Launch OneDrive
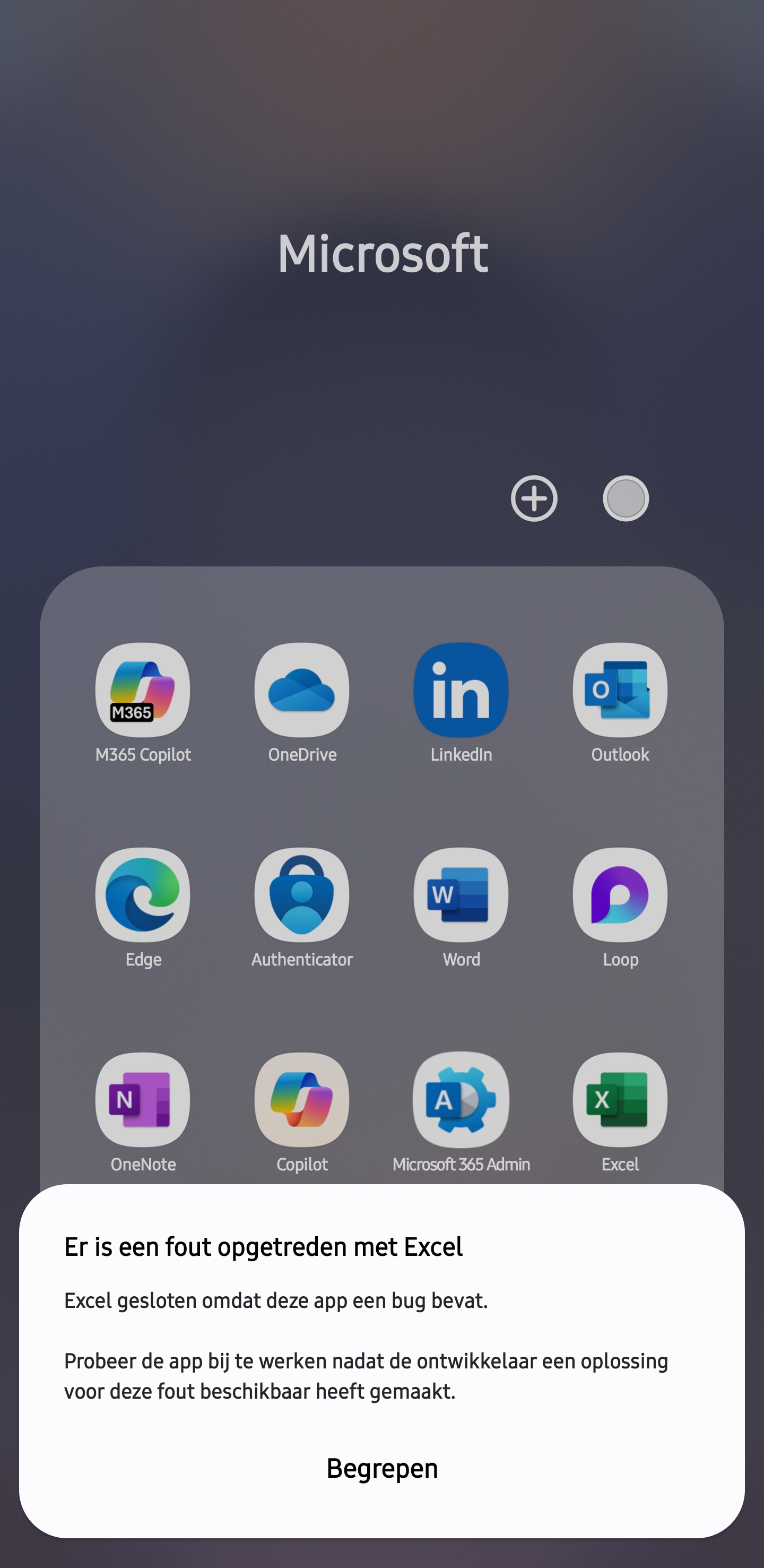 (x=302, y=691)
